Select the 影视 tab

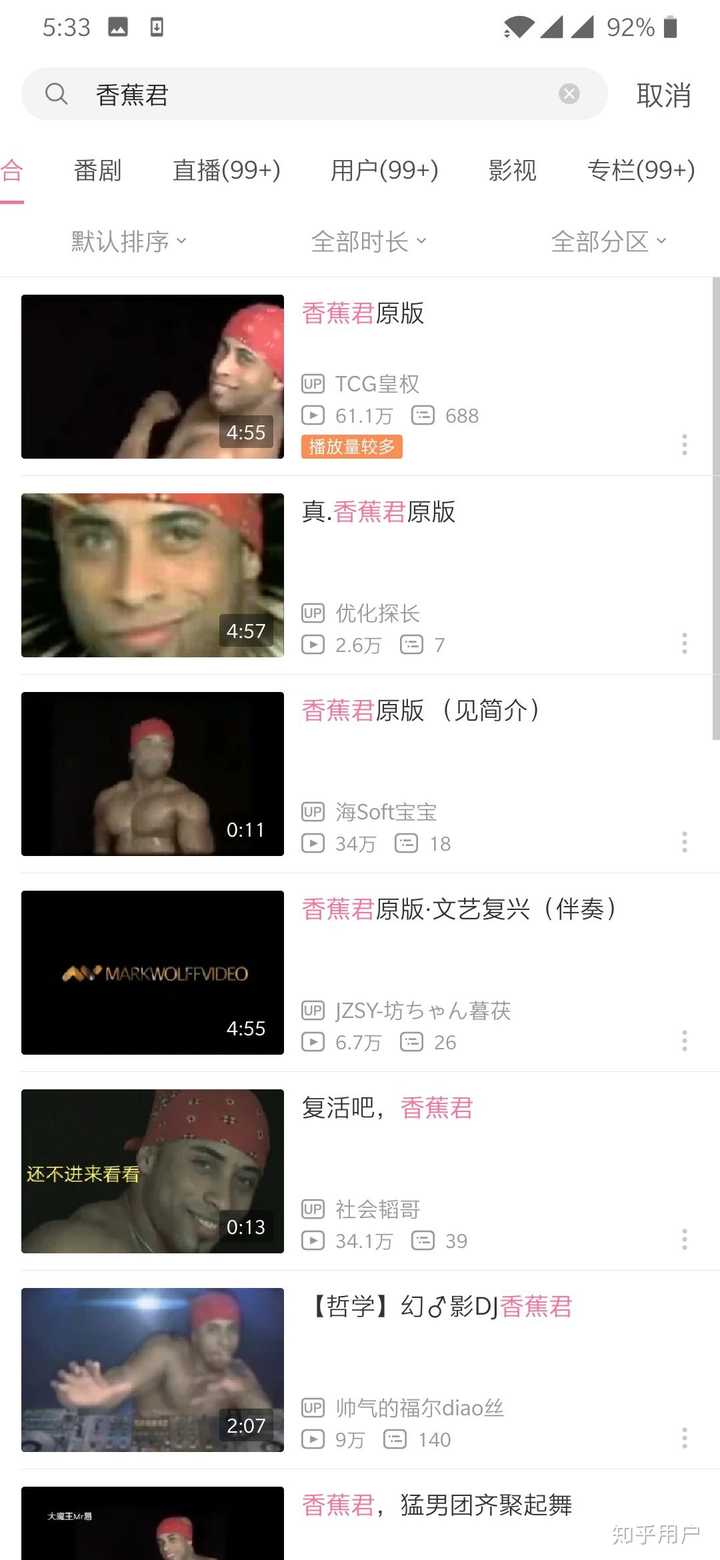[513, 171]
